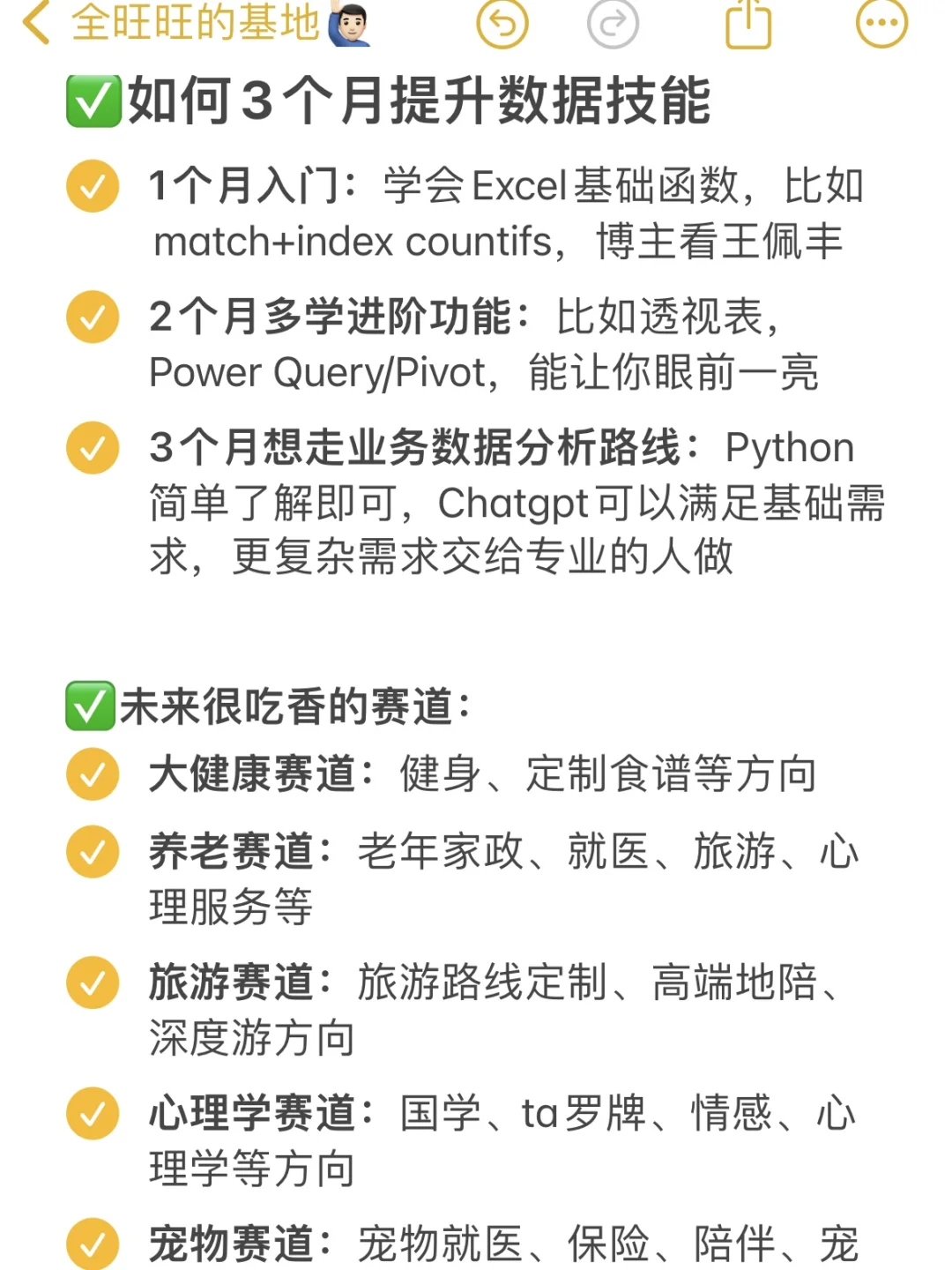
Task: Uncheck the 3个月想走业务数据分析路线 item
Action: 93,448
